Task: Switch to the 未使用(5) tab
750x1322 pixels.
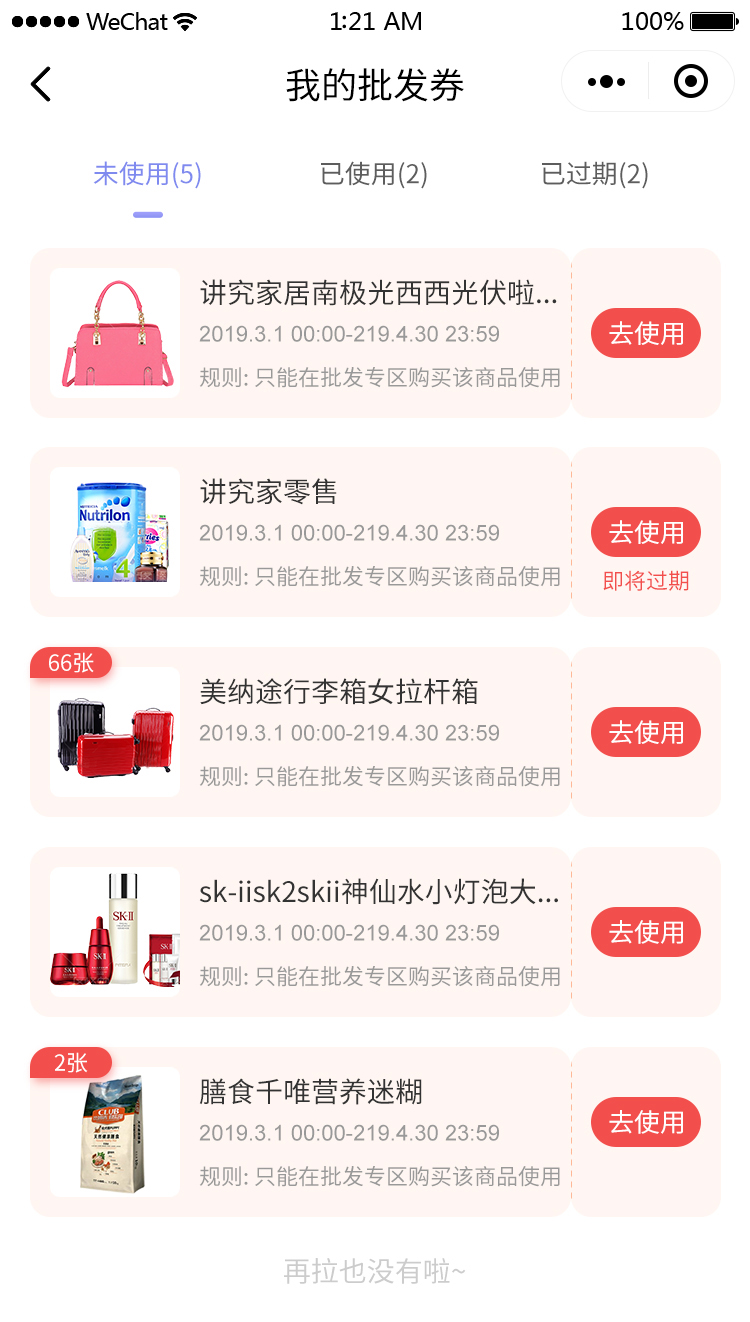Action: 148,174
